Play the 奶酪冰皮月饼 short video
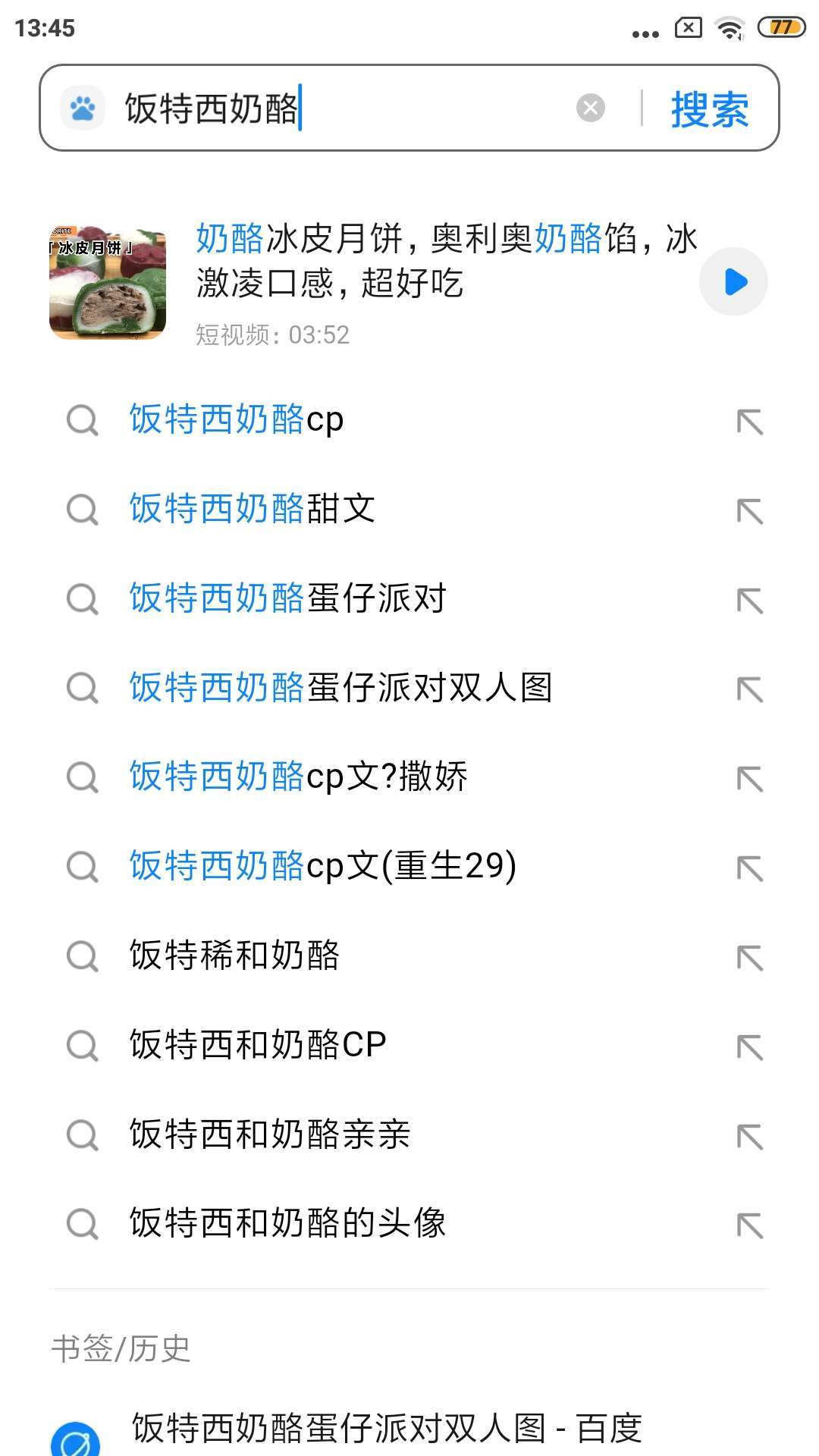Screen dimensions: 819x1456 pyautogui.click(x=733, y=282)
